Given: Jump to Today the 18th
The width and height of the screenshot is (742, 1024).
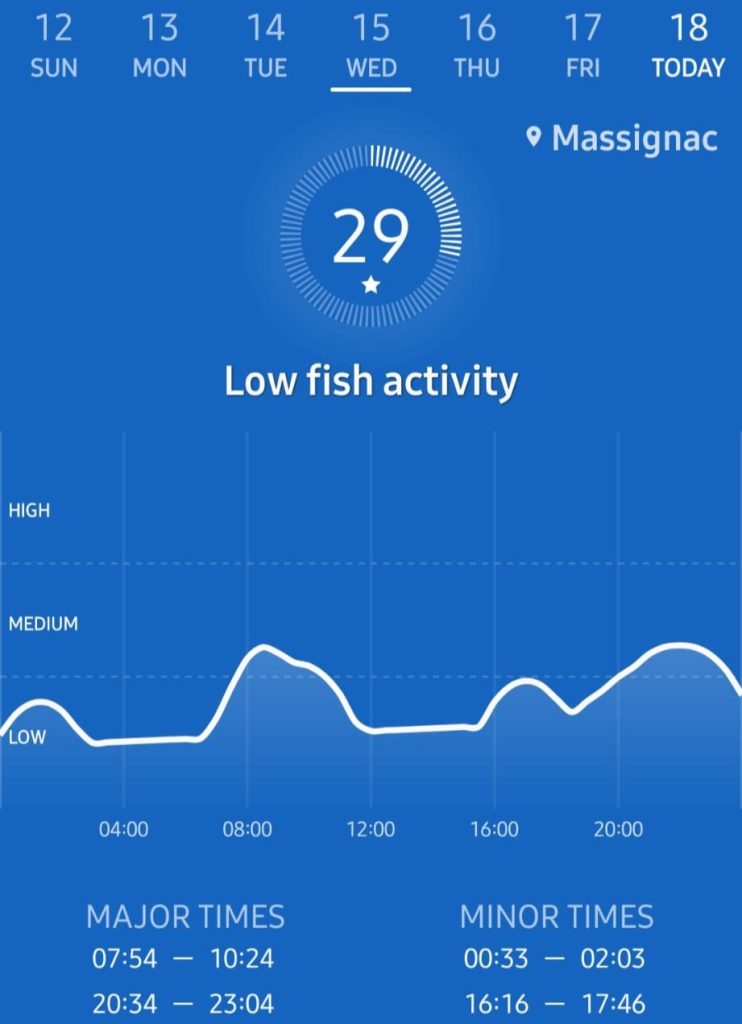Looking at the screenshot, I should tap(688, 46).
